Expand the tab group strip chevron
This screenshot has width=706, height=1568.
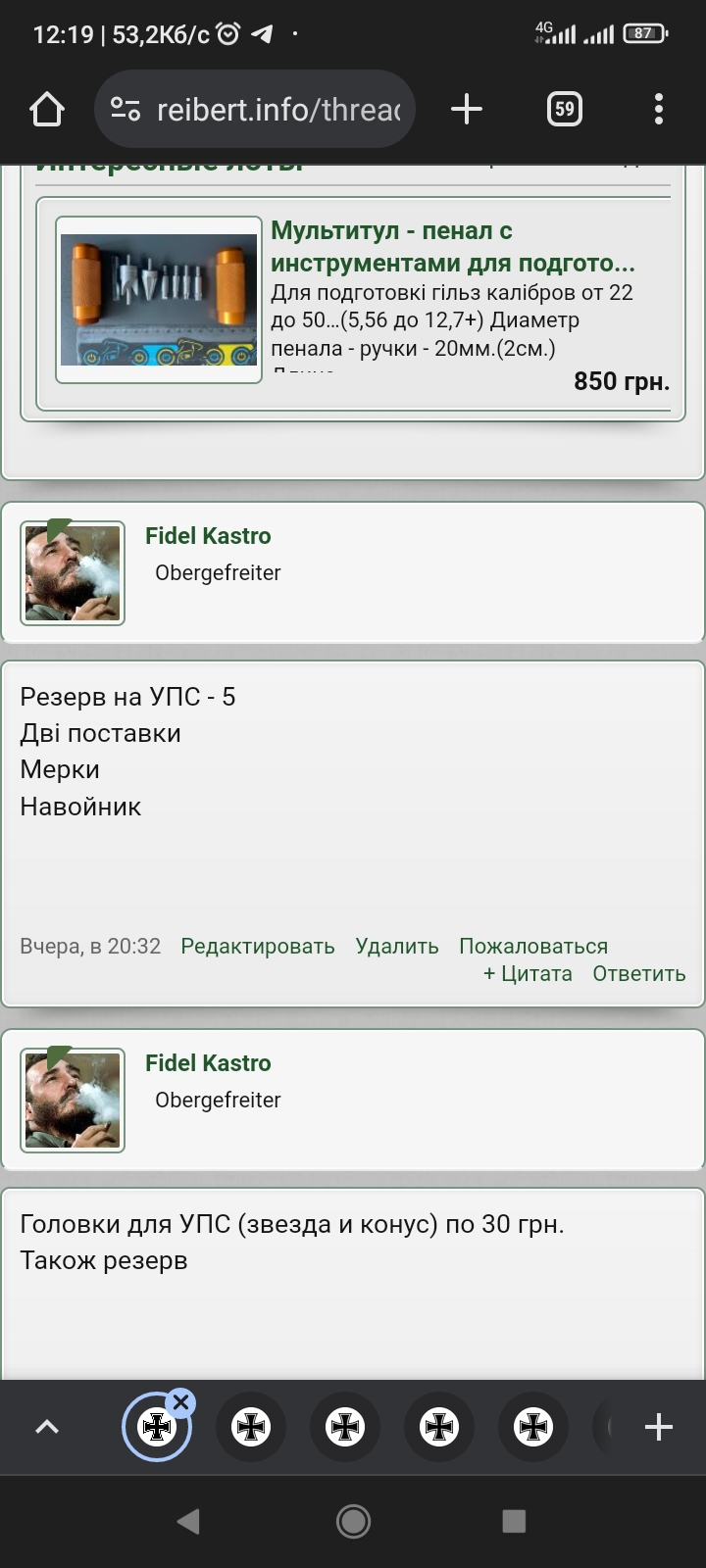(x=47, y=1427)
